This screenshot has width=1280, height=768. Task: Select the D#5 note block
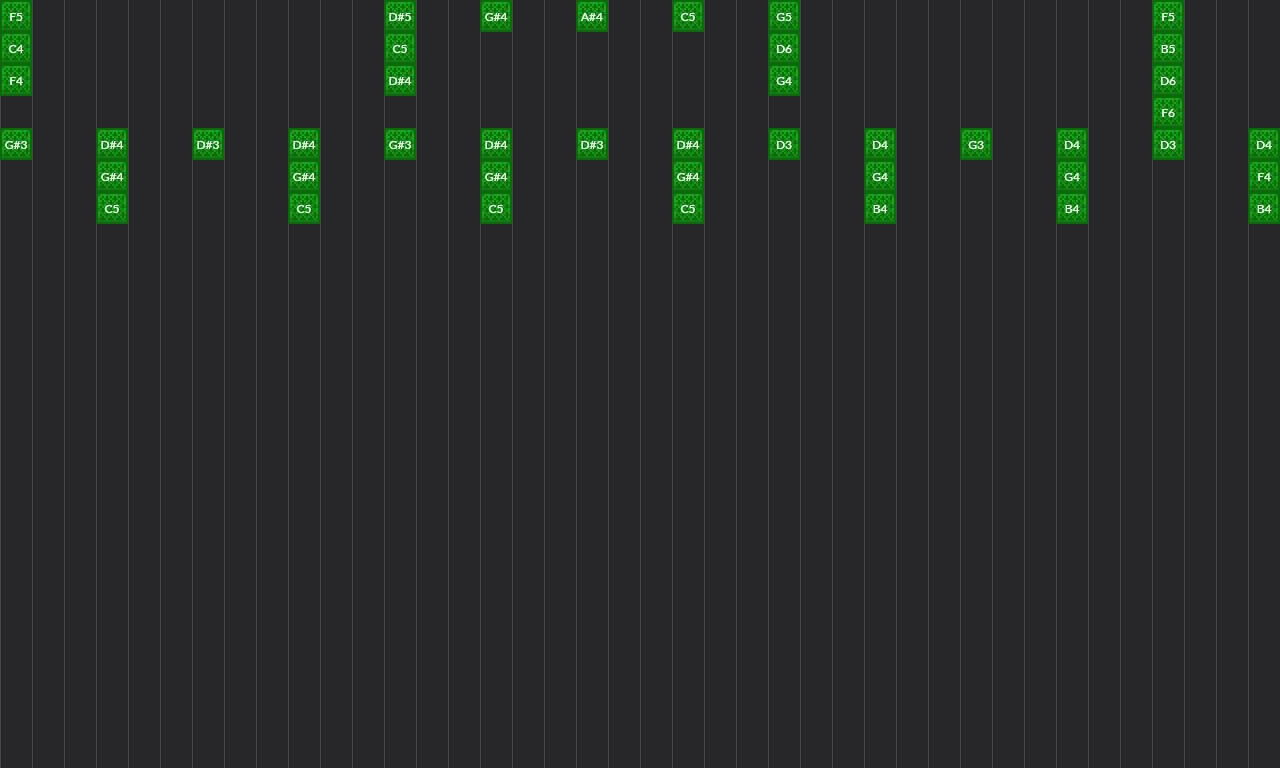pyautogui.click(x=400, y=17)
